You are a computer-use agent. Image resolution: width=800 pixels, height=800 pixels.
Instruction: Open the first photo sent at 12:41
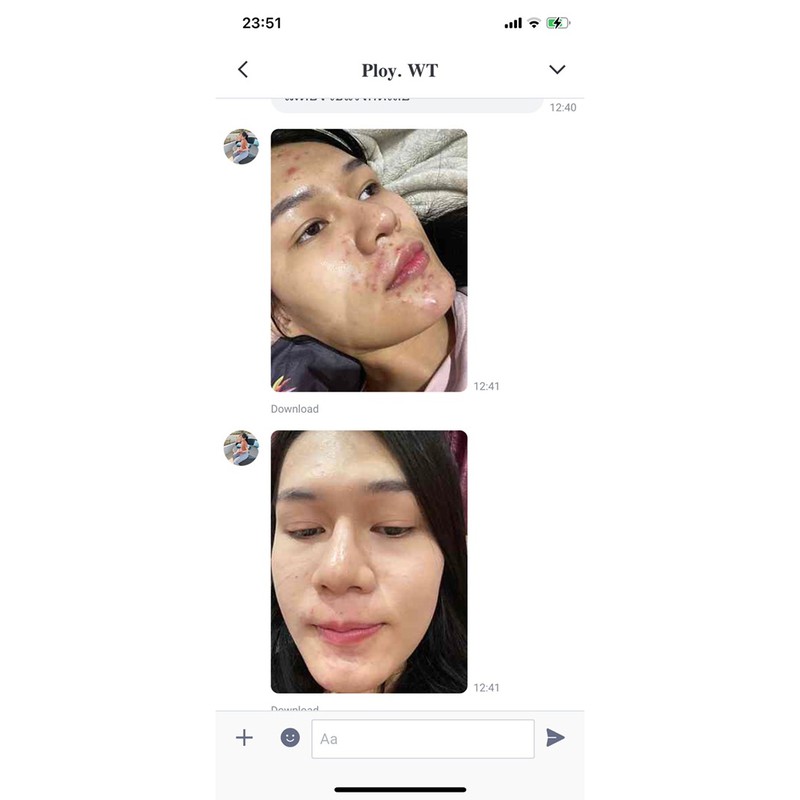coord(369,260)
